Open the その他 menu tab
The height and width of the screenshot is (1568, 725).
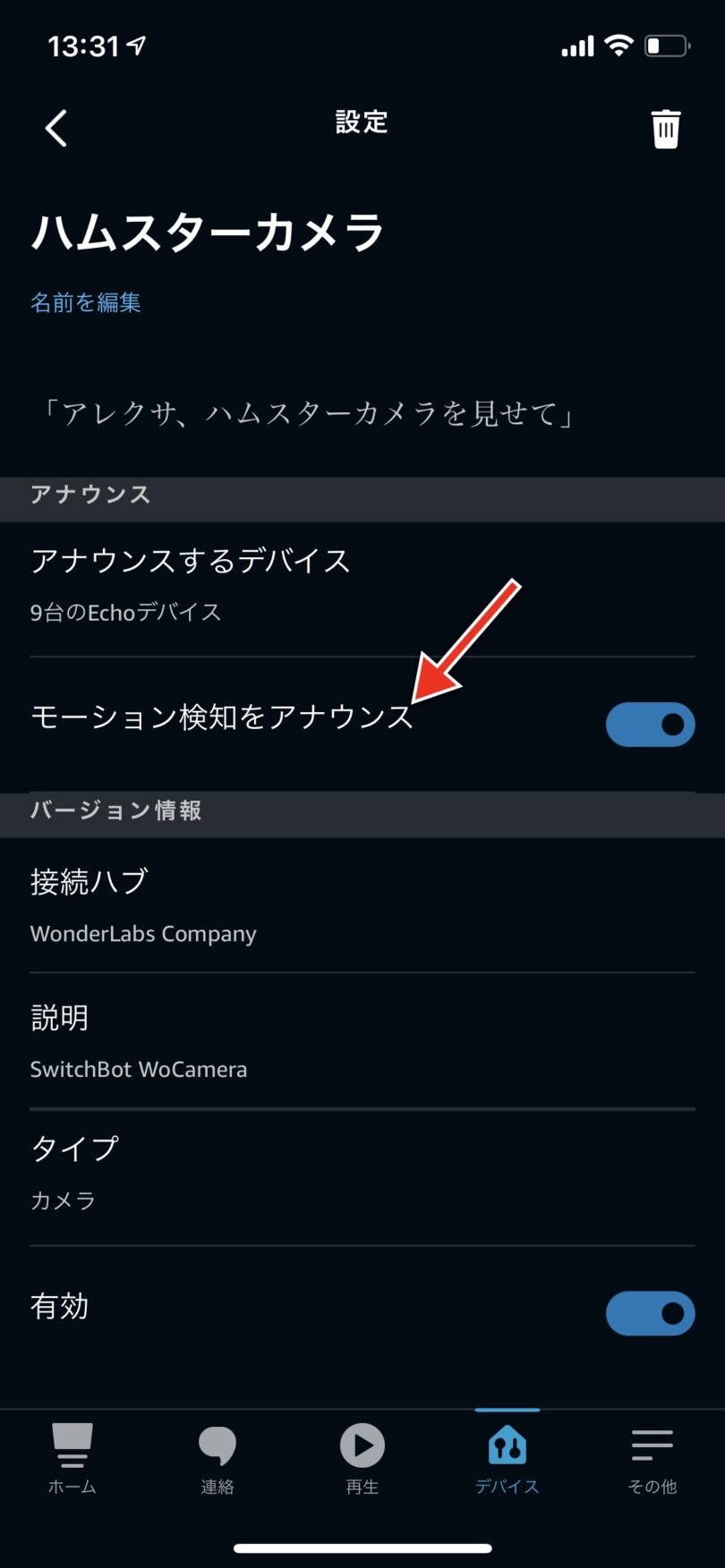652,1457
